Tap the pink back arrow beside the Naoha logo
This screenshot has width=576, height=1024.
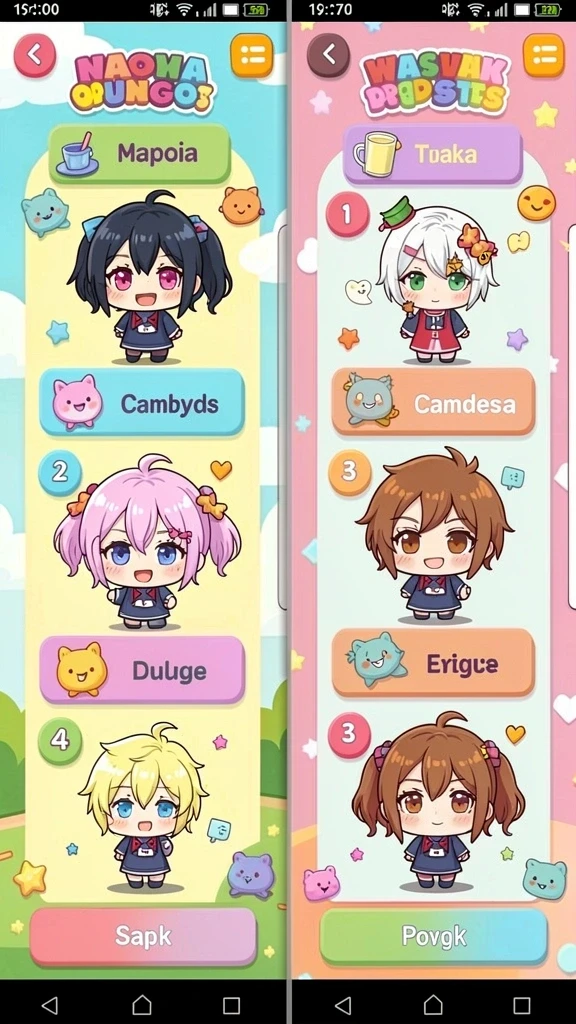(35, 56)
